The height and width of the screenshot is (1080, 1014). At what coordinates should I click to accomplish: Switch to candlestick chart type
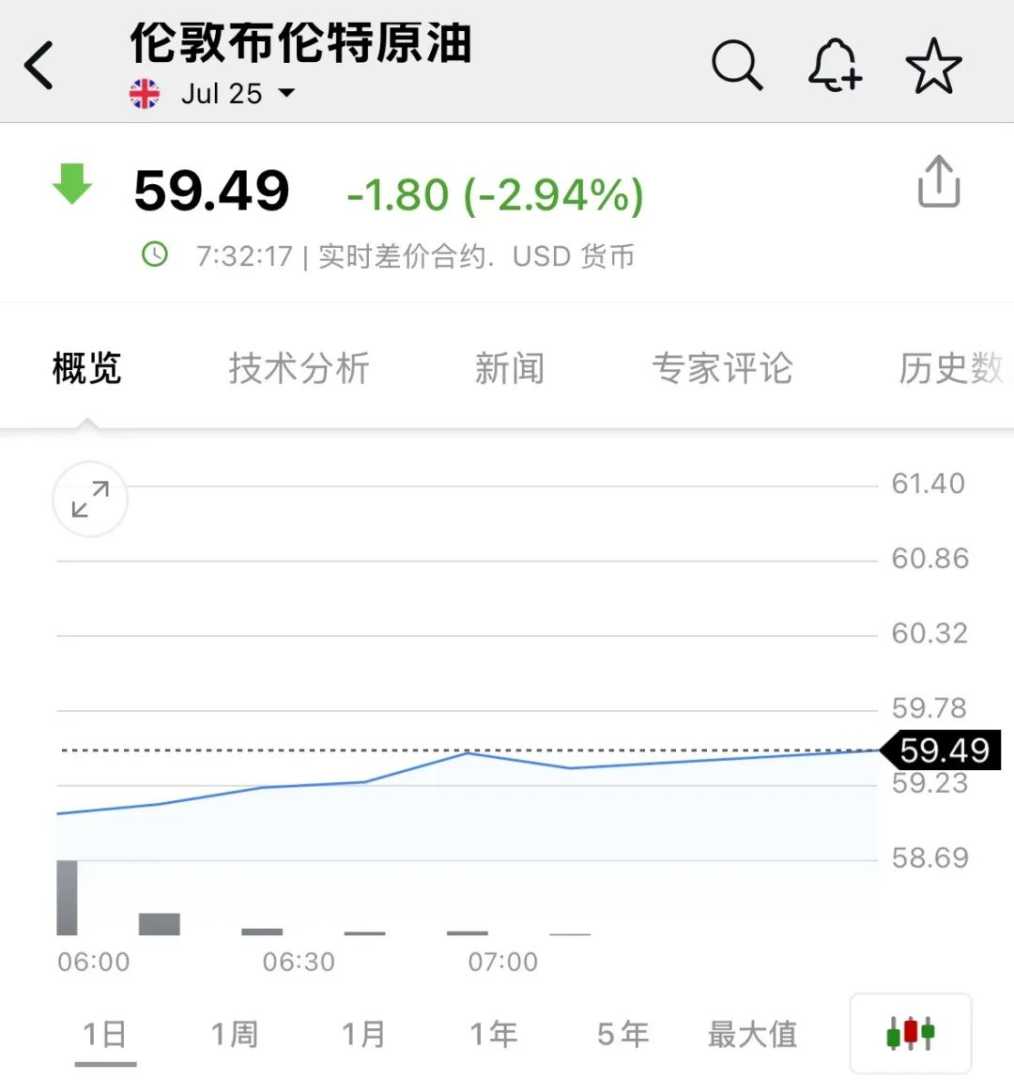tap(910, 1033)
